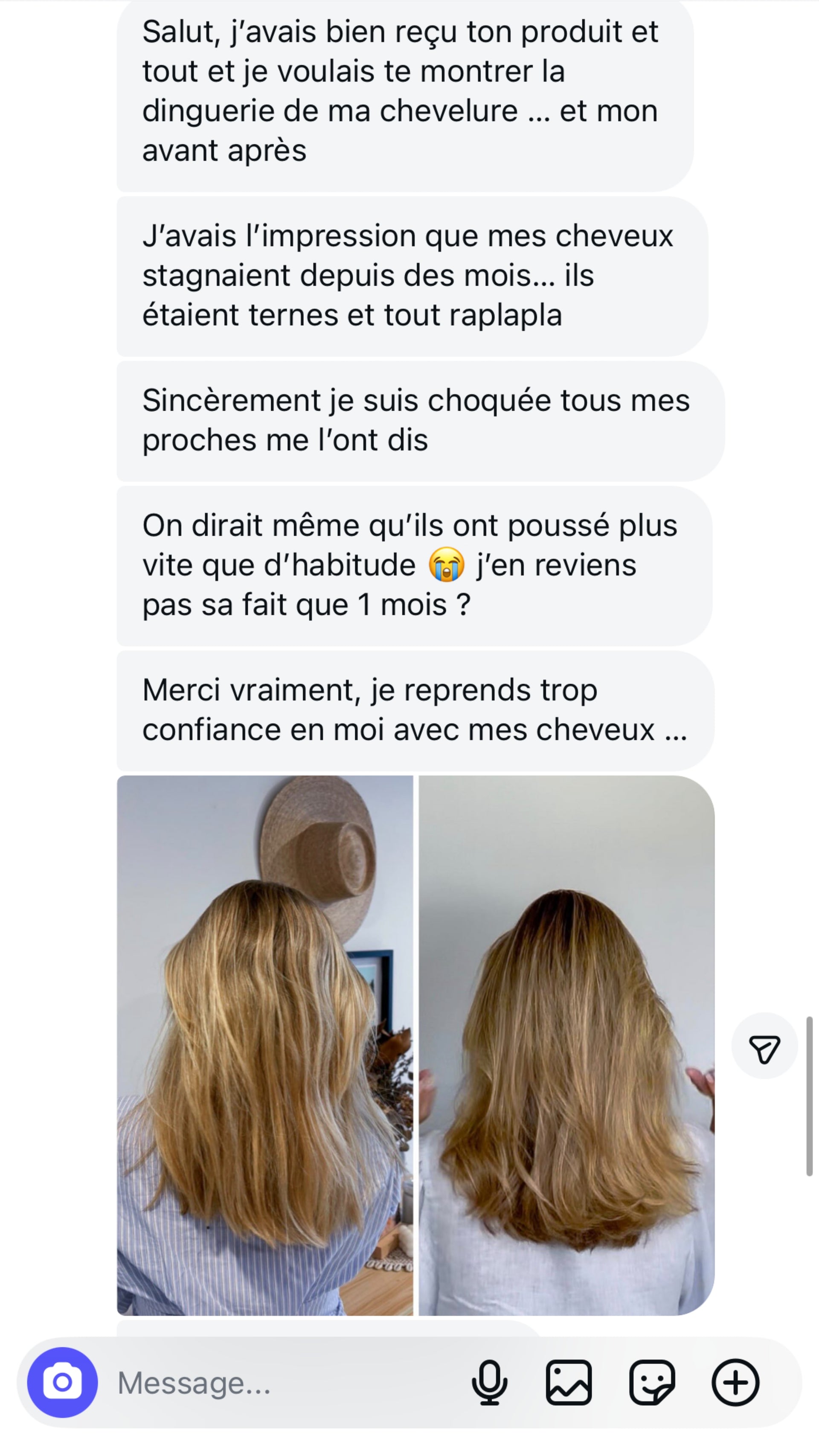
Task: Open the camera from the message bar
Action: click(x=62, y=1383)
